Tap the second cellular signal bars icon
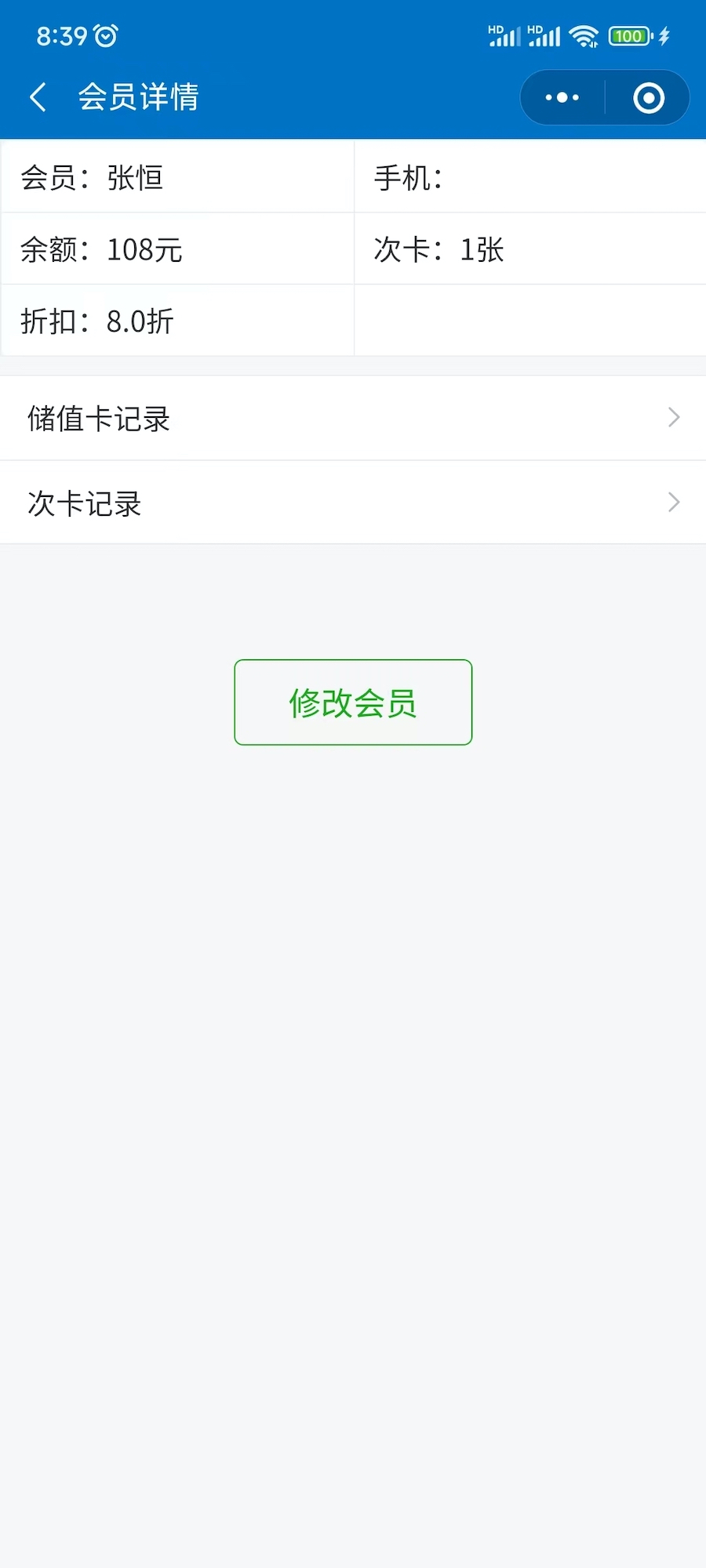 point(545,36)
